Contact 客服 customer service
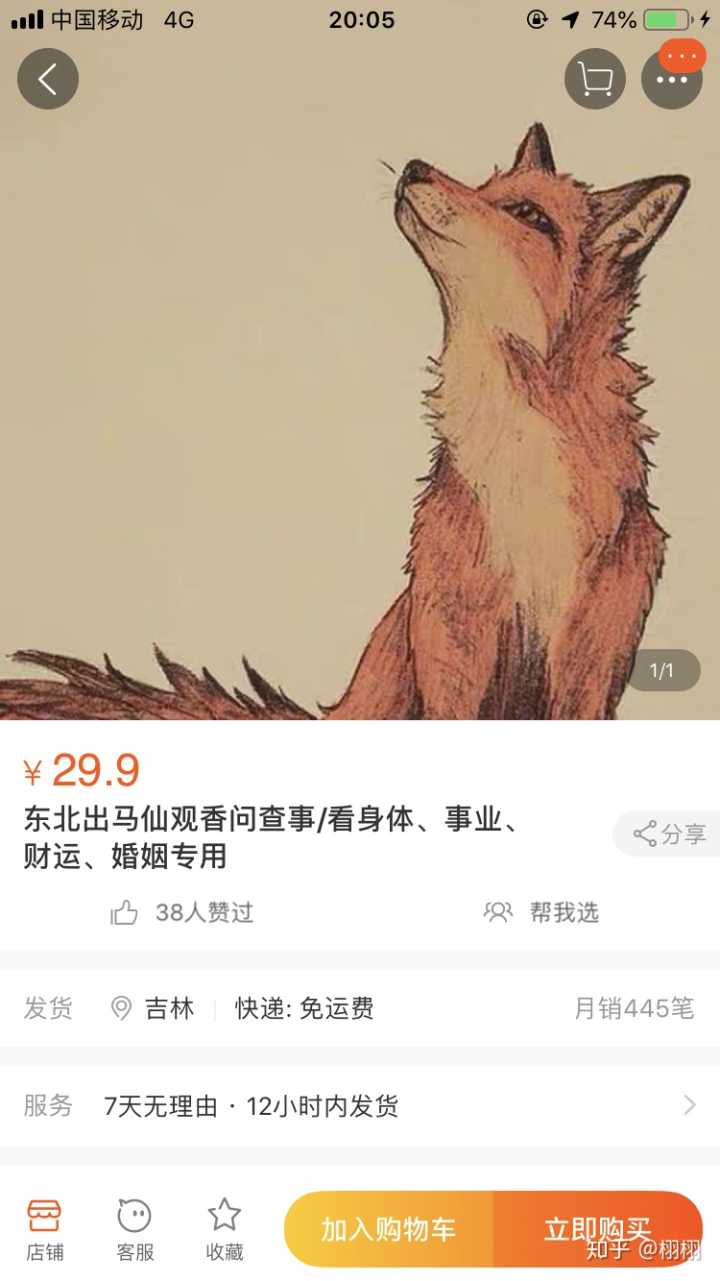This screenshot has height=1281, width=720. [x=134, y=1229]
